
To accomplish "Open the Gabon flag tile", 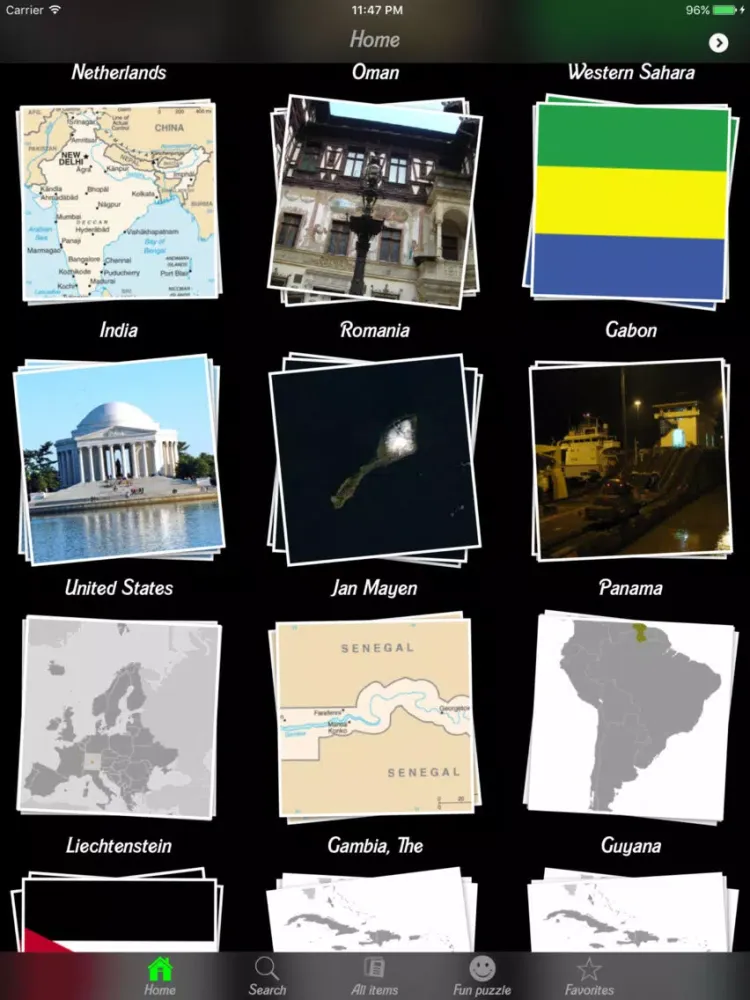I will (630, 204).
